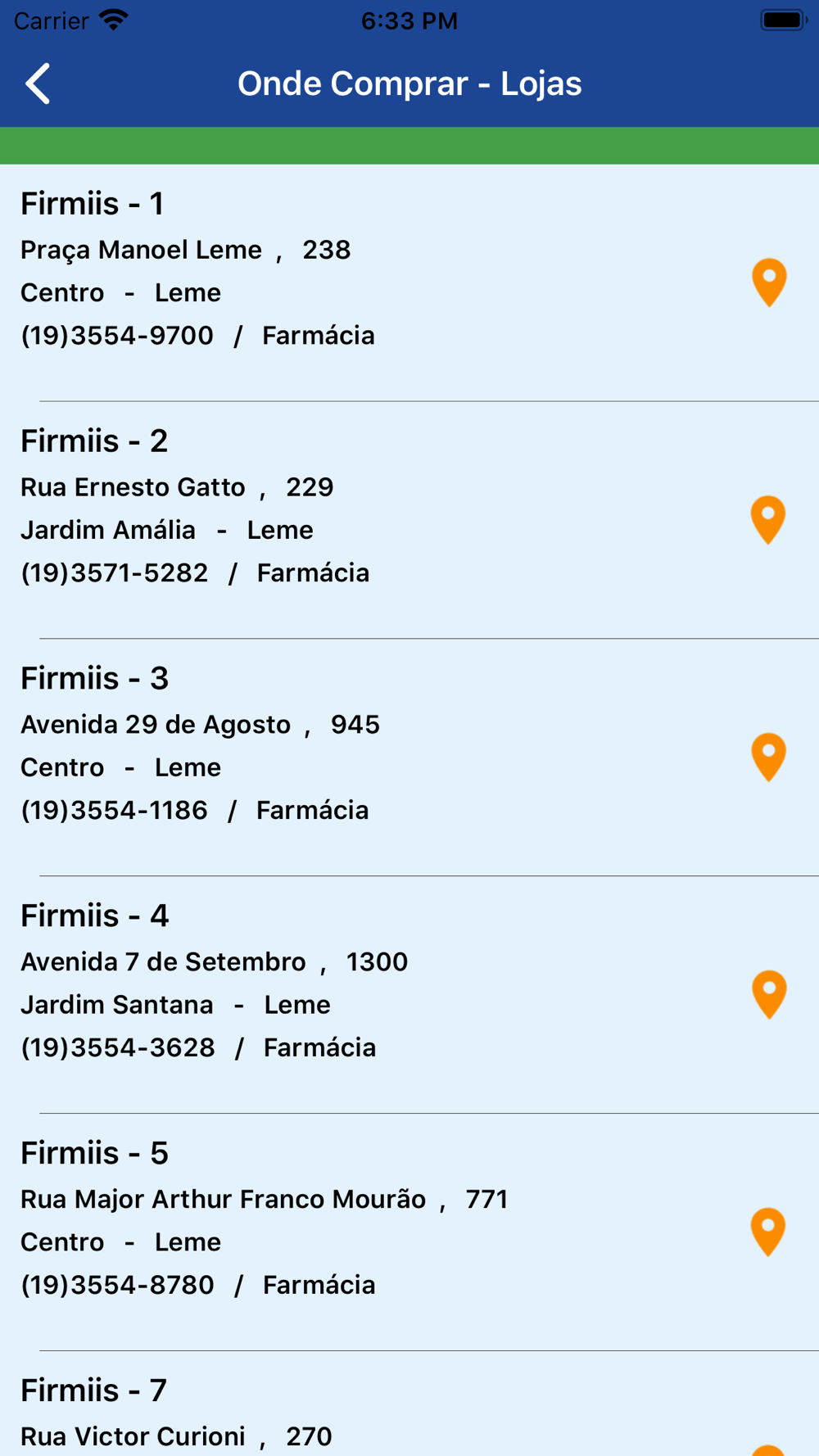View map location of Firmiis - 5

768,1232
